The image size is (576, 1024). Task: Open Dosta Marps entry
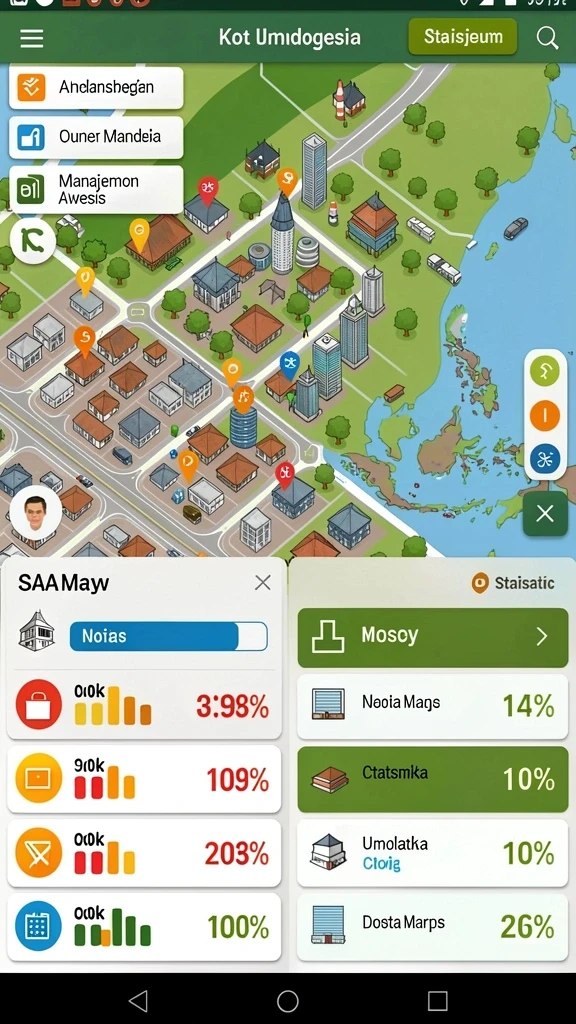(432, 926)
